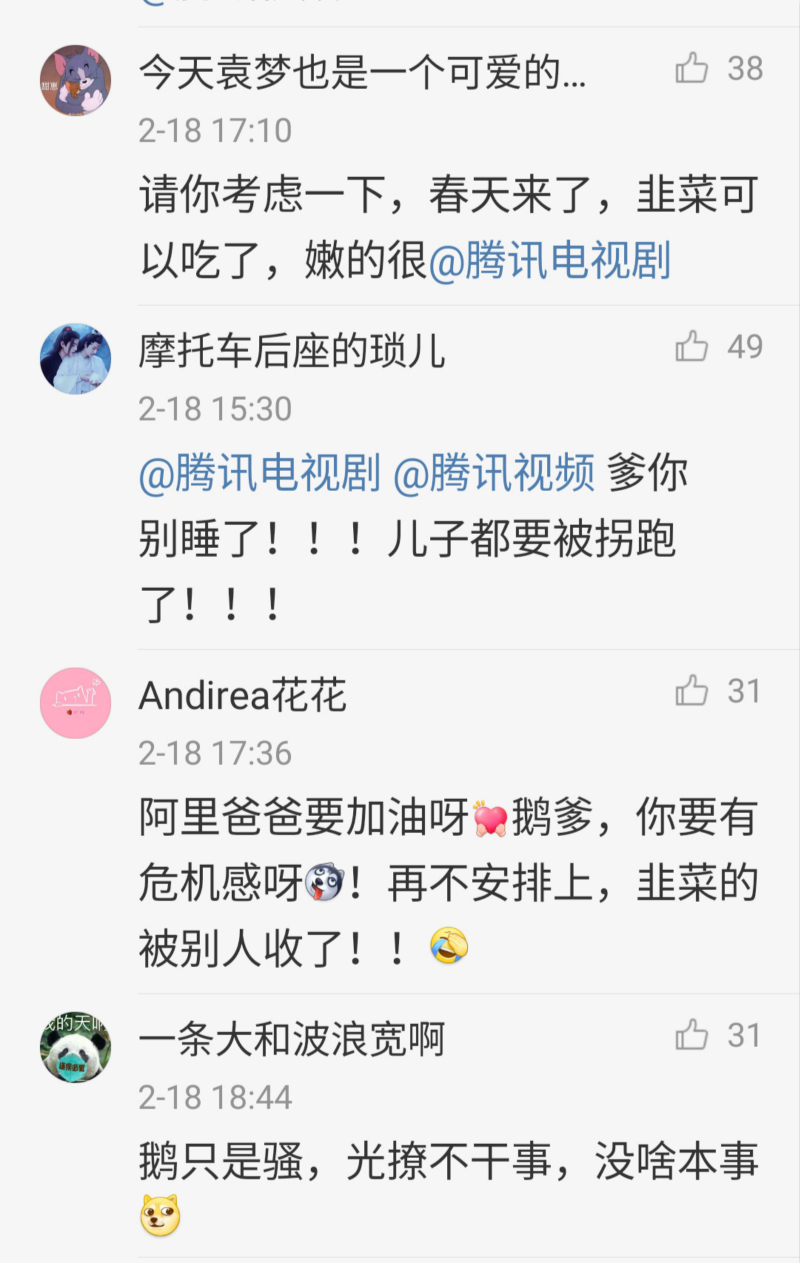Open the panda avatar of 一条大和波浪宽啊
Image resolution: width=800 pixels, height=1263 pixels.
click(x=75, y=1046)
